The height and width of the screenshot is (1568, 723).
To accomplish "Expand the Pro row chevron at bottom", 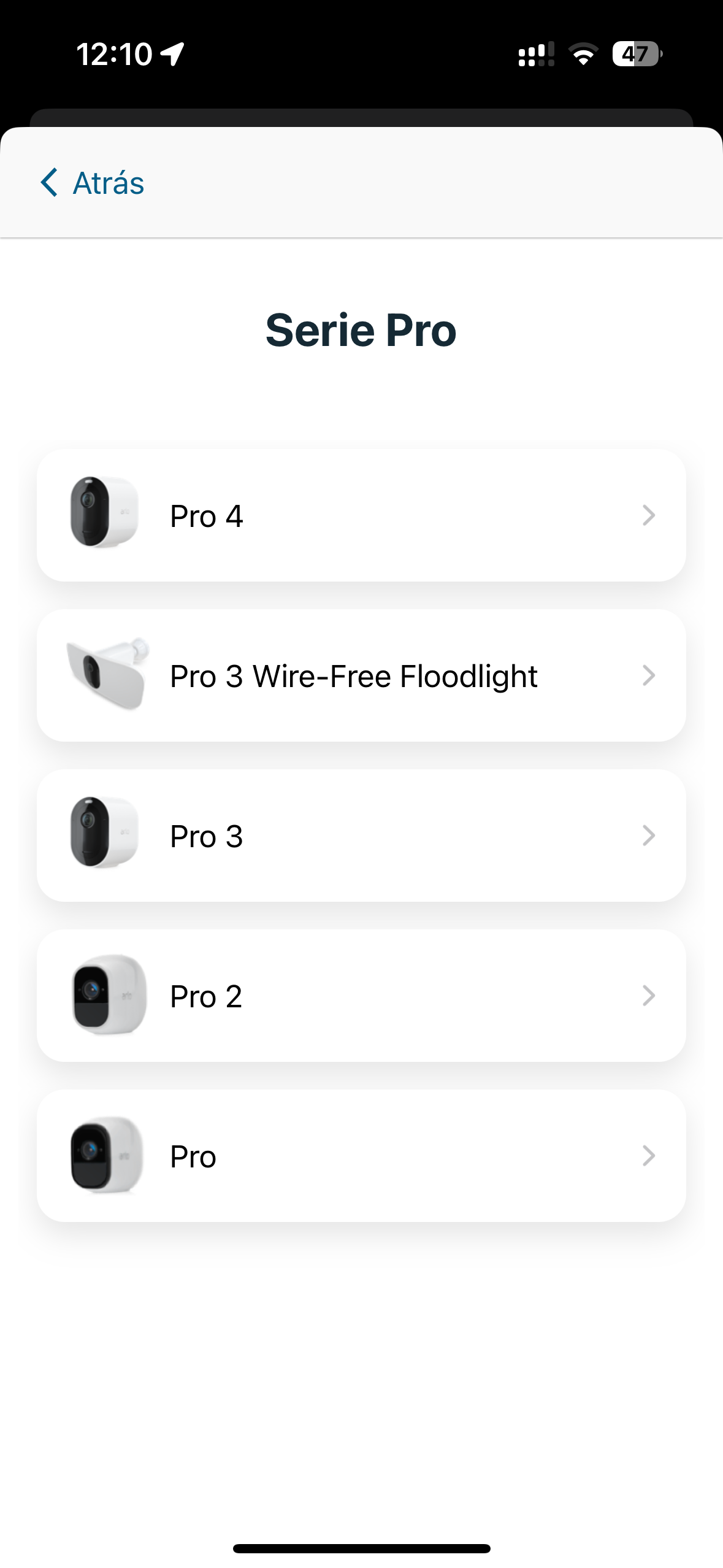I will point(649,1156).
